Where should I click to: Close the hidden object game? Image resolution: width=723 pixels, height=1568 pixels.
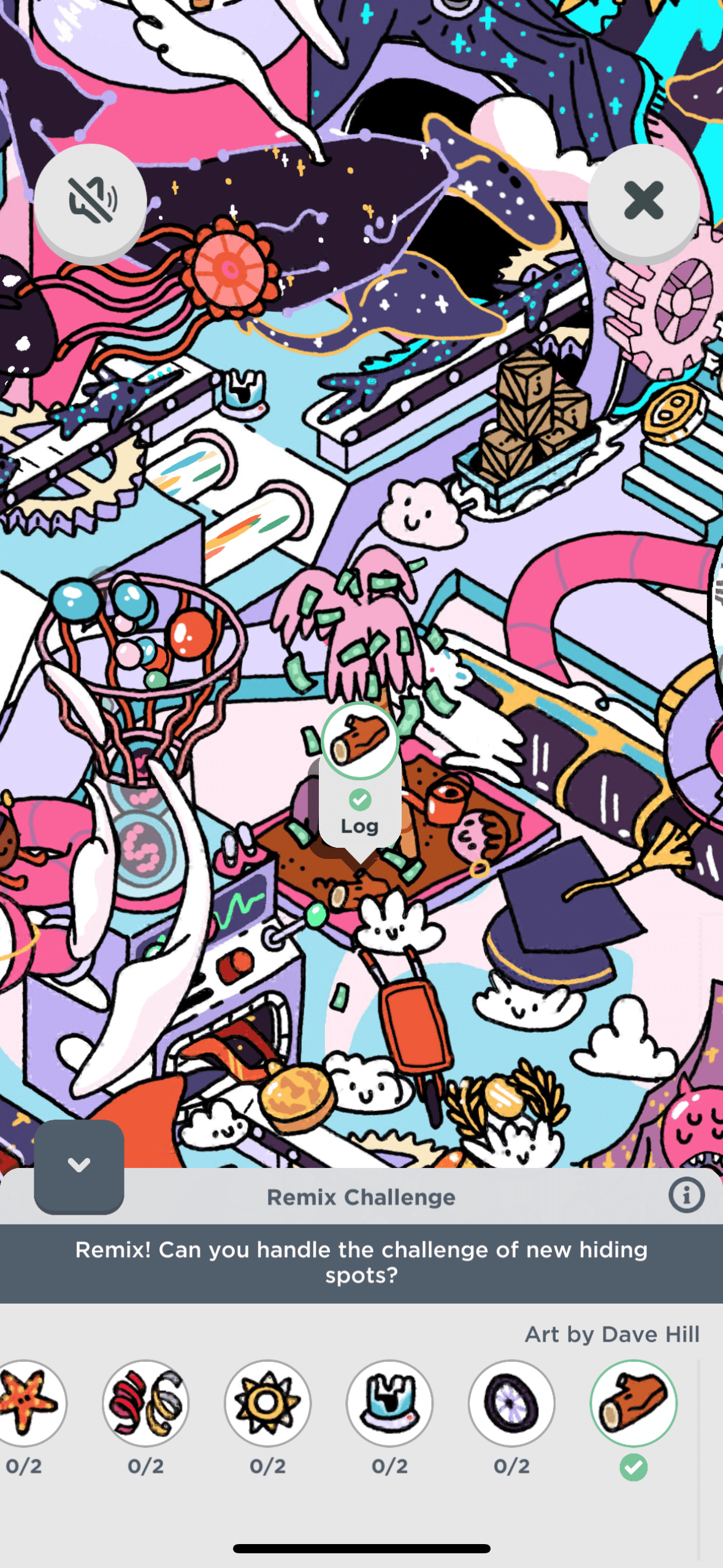643,201
